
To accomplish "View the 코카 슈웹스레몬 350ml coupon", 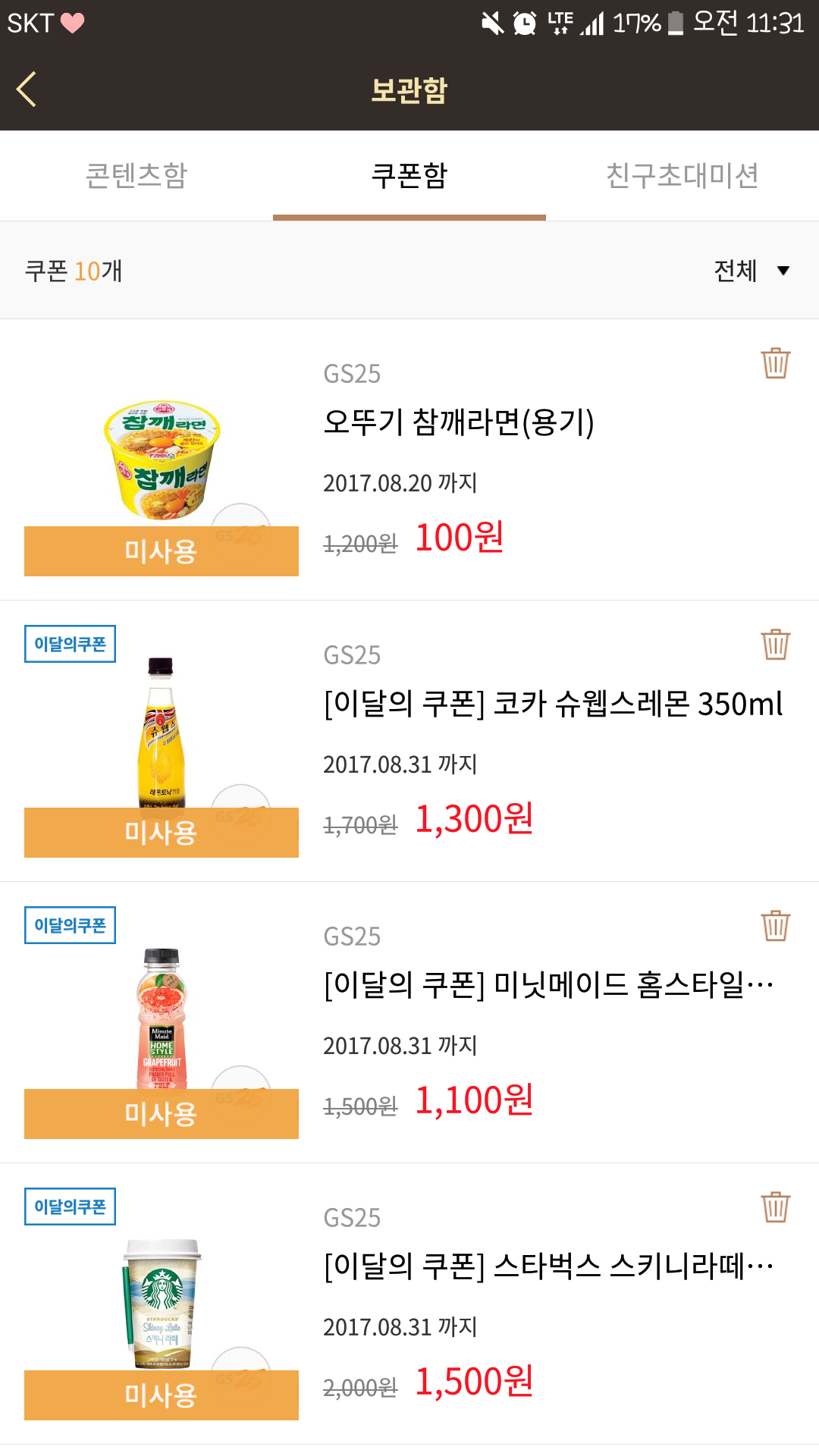I will click(552, 704).
